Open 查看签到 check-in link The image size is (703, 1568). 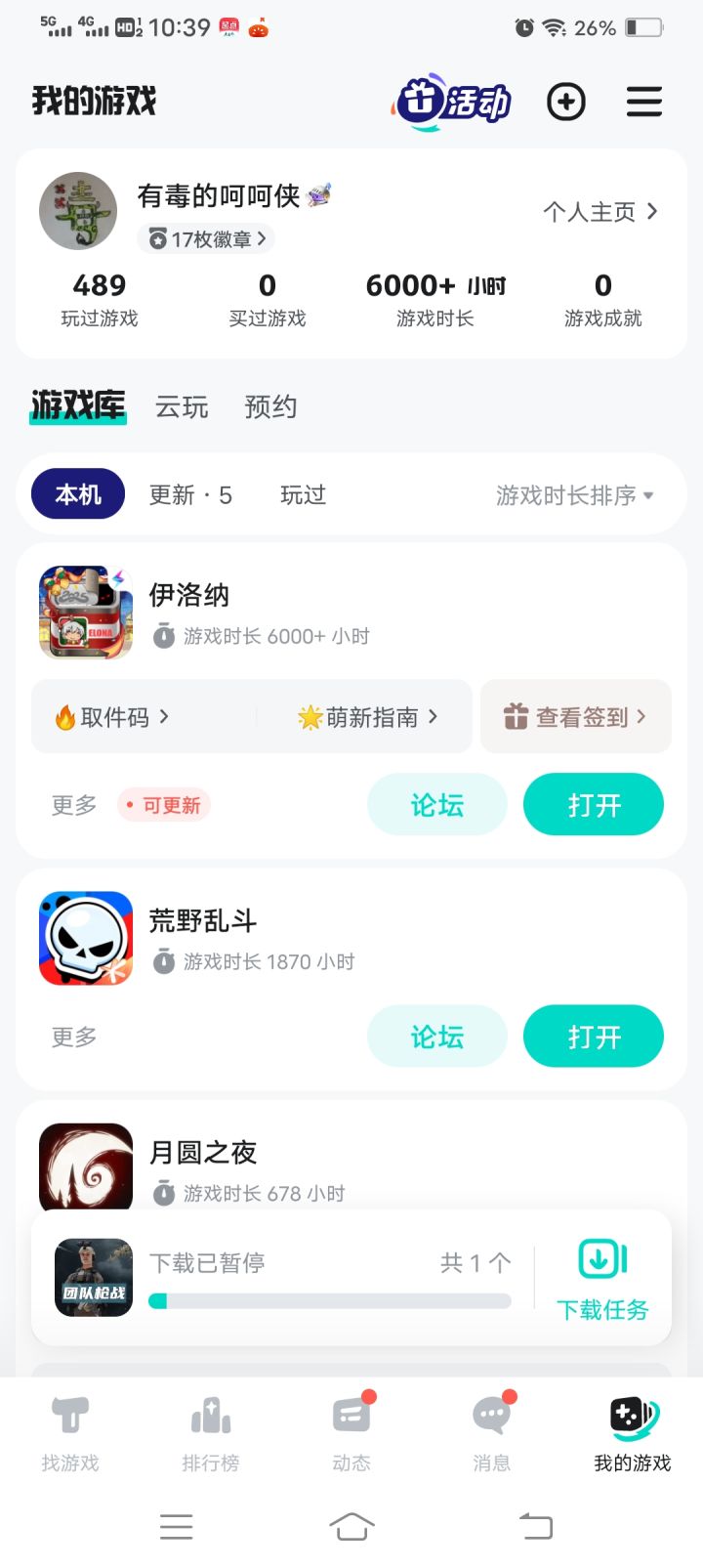point(575,716)
